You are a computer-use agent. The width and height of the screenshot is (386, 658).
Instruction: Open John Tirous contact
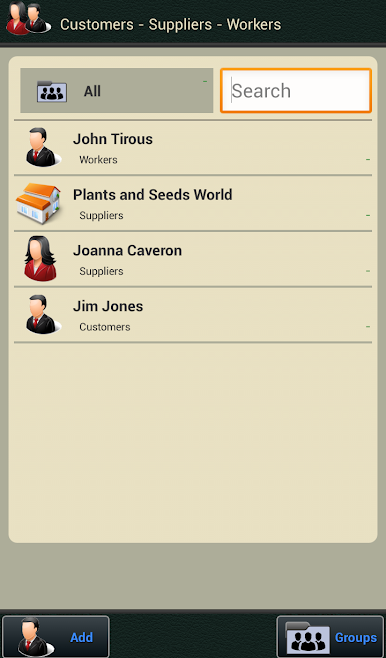click(193, 148)
